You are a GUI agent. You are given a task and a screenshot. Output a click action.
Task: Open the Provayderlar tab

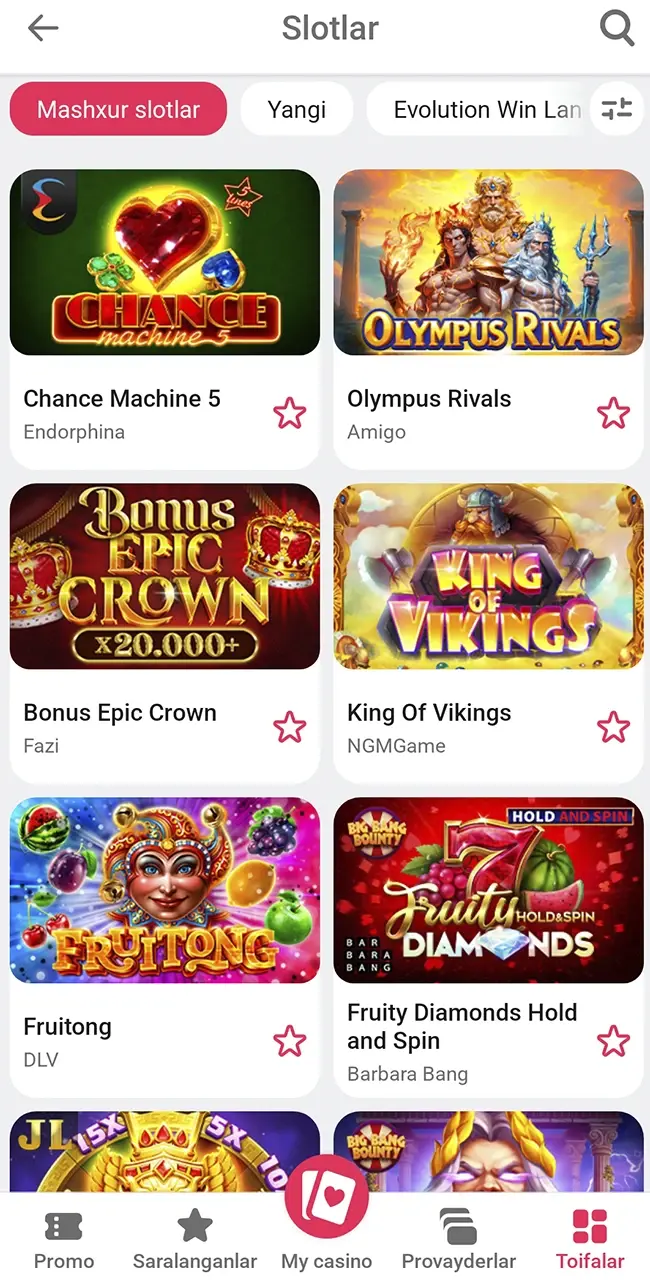pos(458,1240)
